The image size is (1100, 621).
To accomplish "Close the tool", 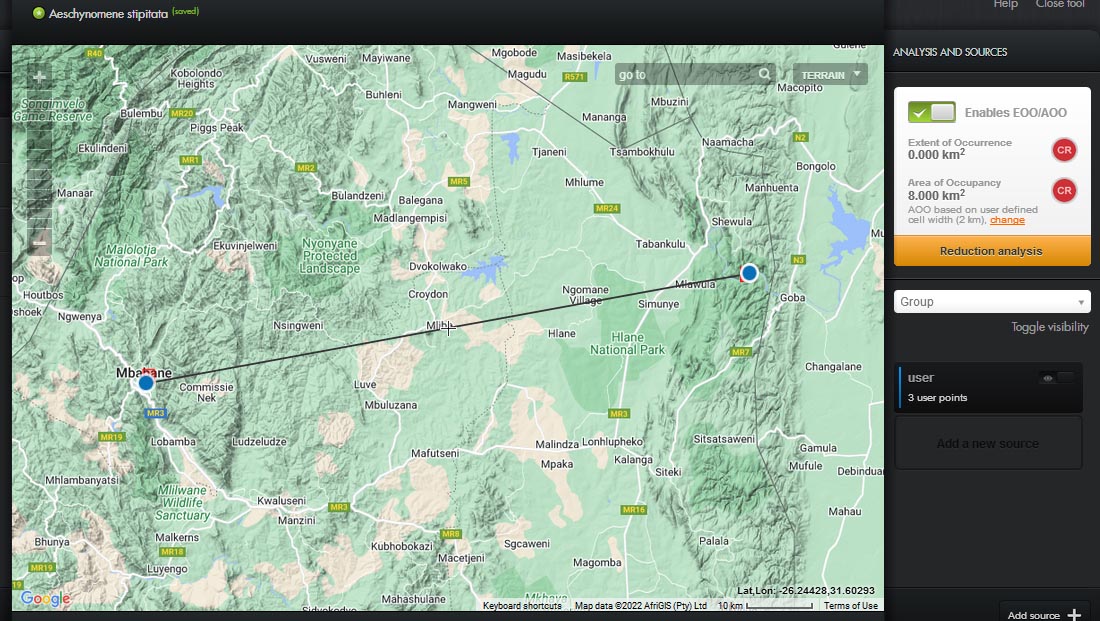I will point(1060,4).
